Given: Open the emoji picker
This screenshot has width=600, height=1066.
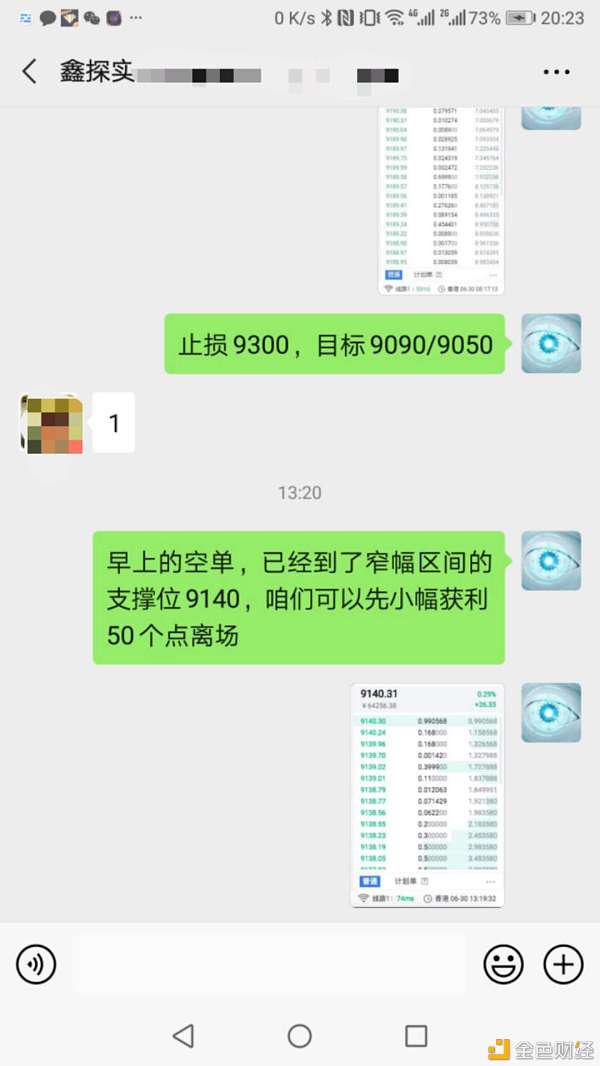Looking at the screenshot, I should click(x=503, y=964).
